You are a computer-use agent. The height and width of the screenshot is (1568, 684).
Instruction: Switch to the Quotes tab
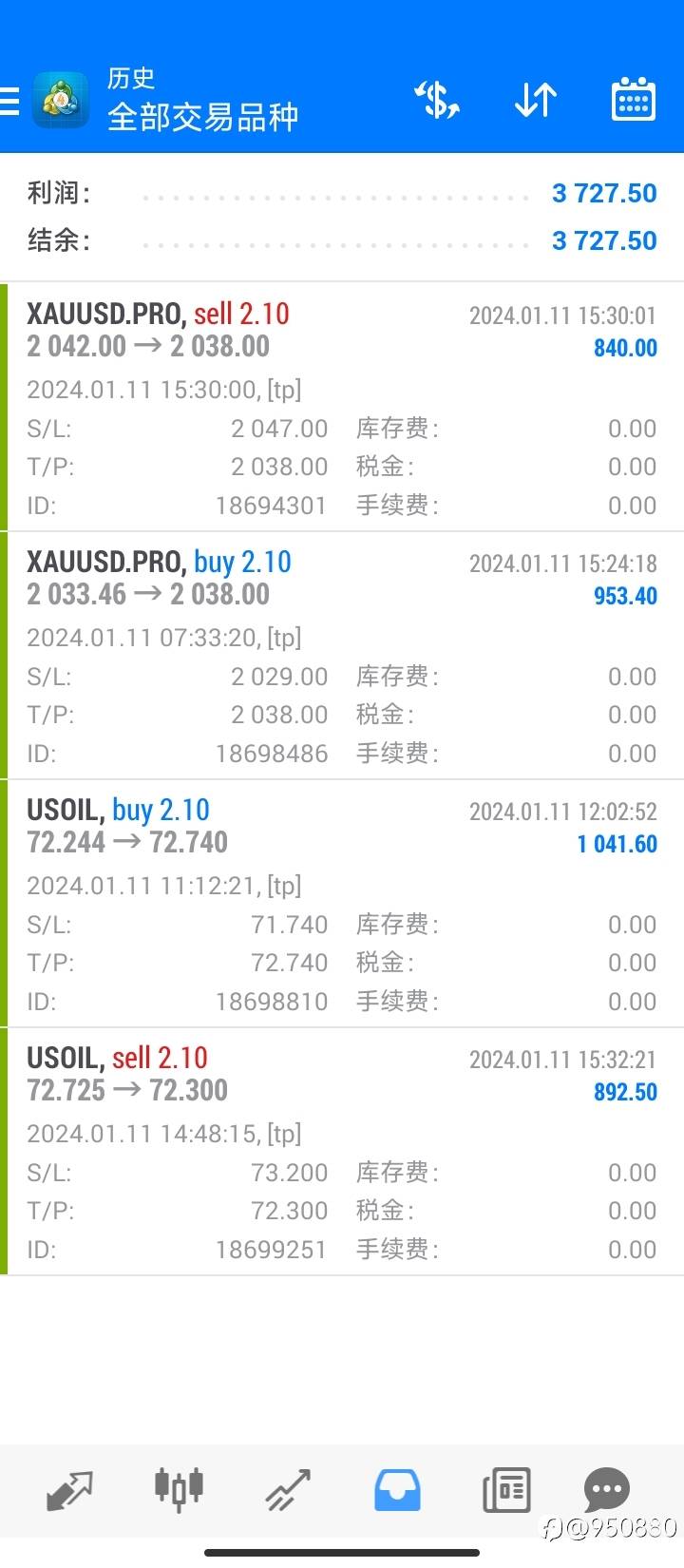tap(69, 1490)
